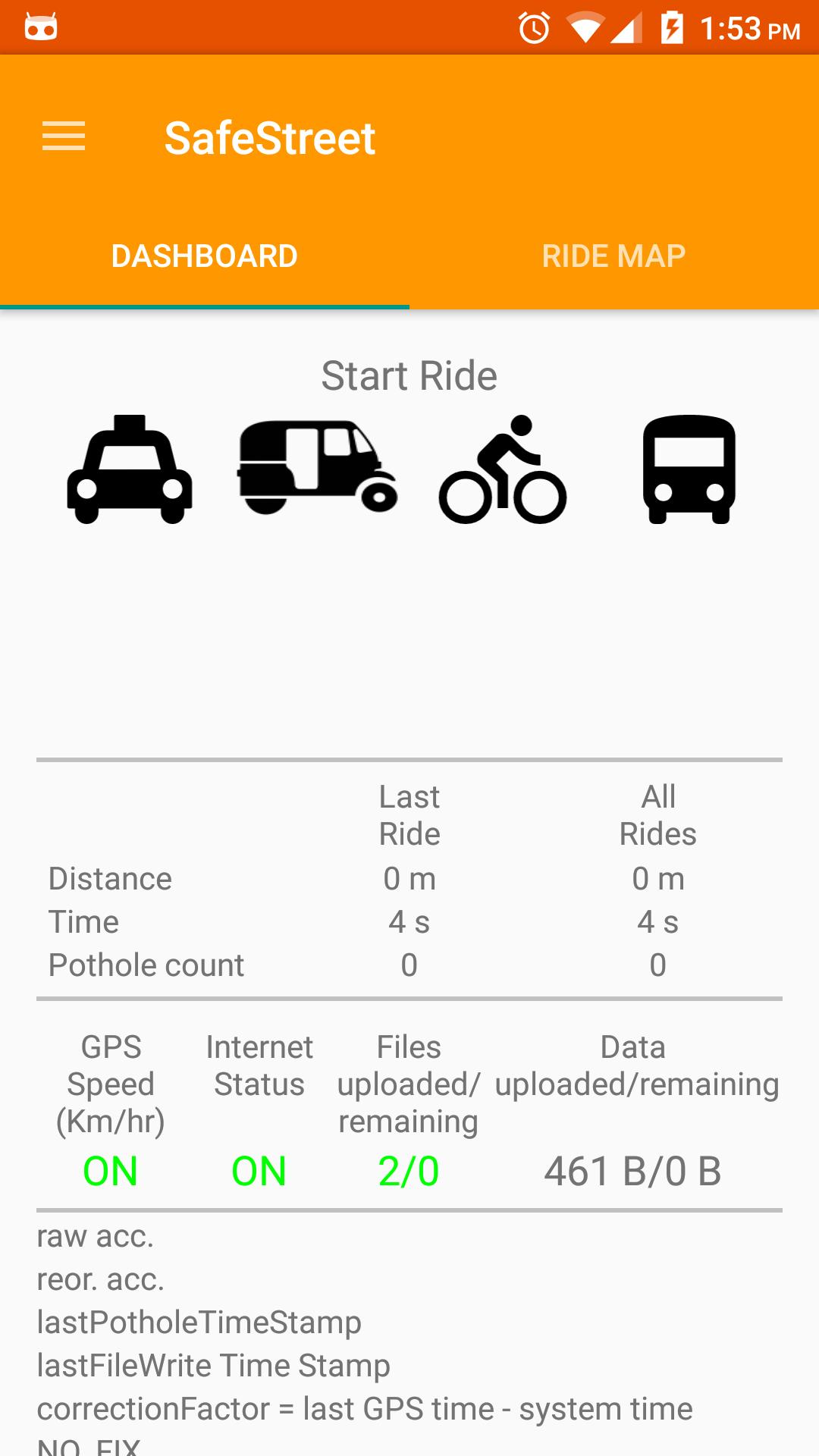Start a ride by bicycle
The width and height of the screenshot is (819, 1456).
tap(503, 469)
